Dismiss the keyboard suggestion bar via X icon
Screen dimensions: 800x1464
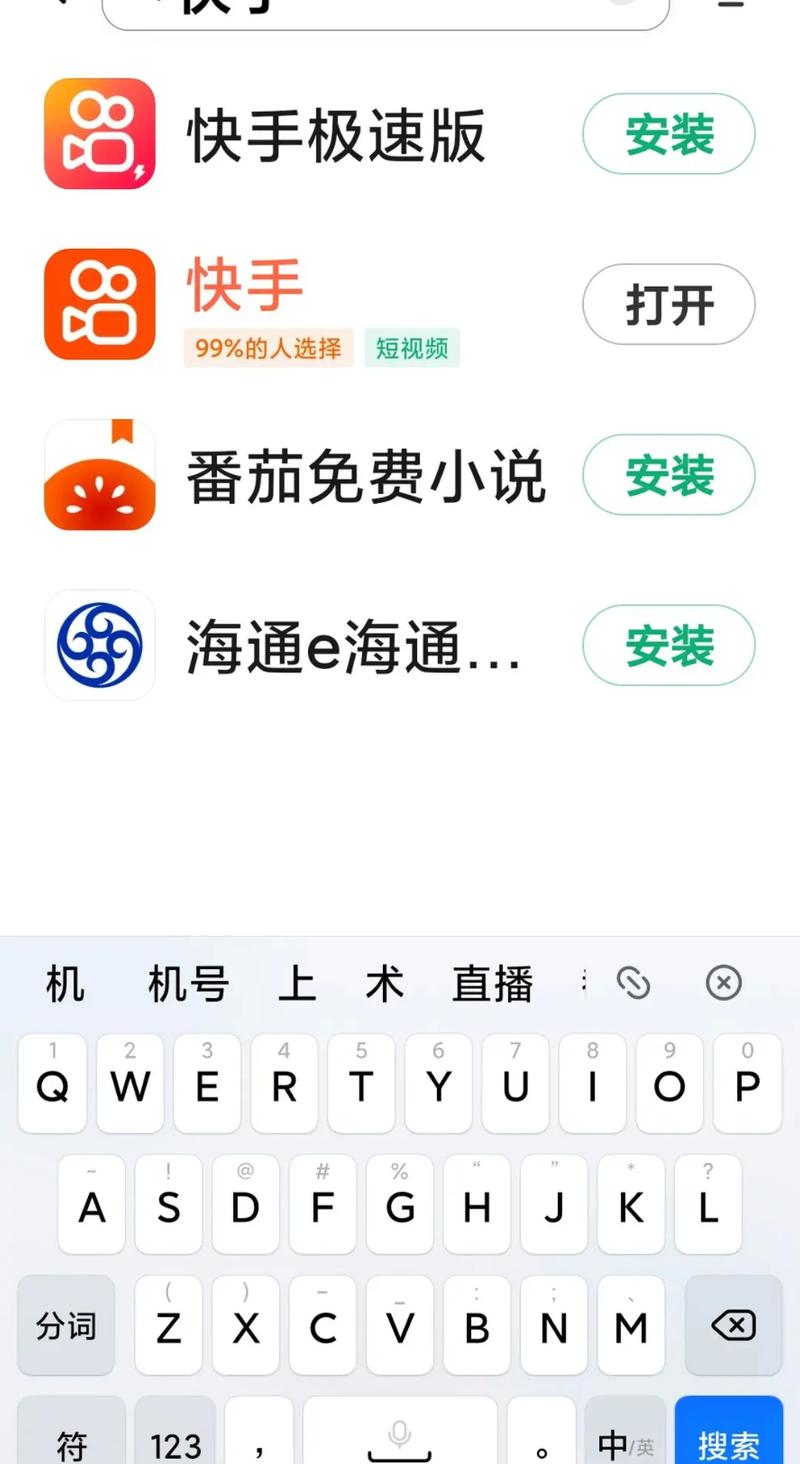[x=723, y=983]
